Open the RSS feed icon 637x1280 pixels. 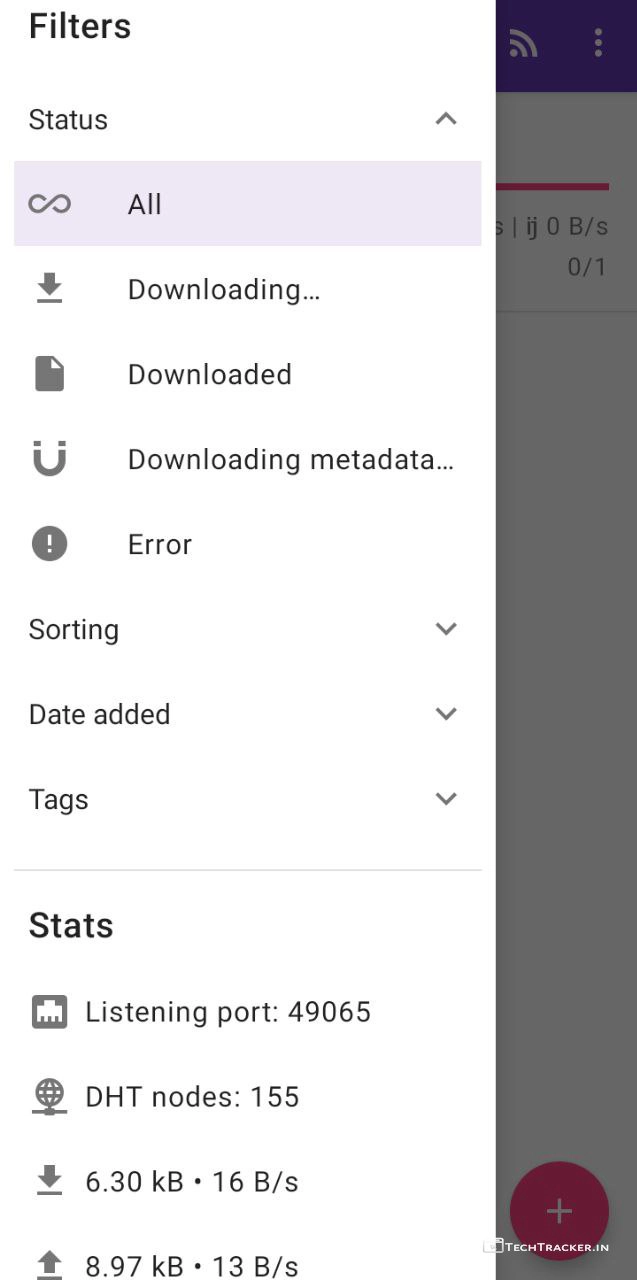[523, 43]
